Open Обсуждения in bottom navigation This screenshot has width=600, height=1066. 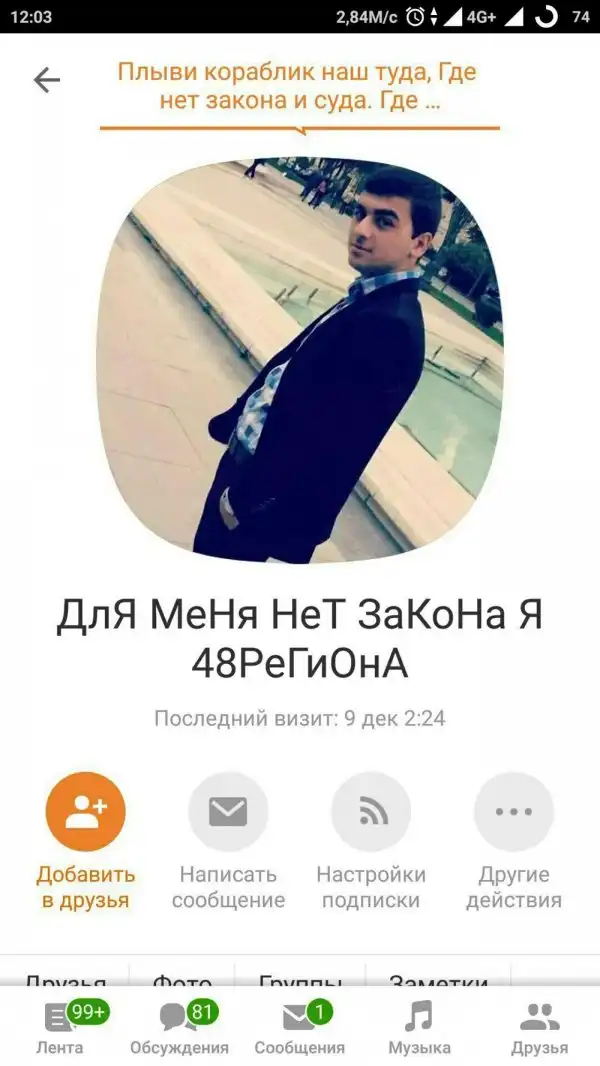pyautogui.click(x=179, y=1029)
